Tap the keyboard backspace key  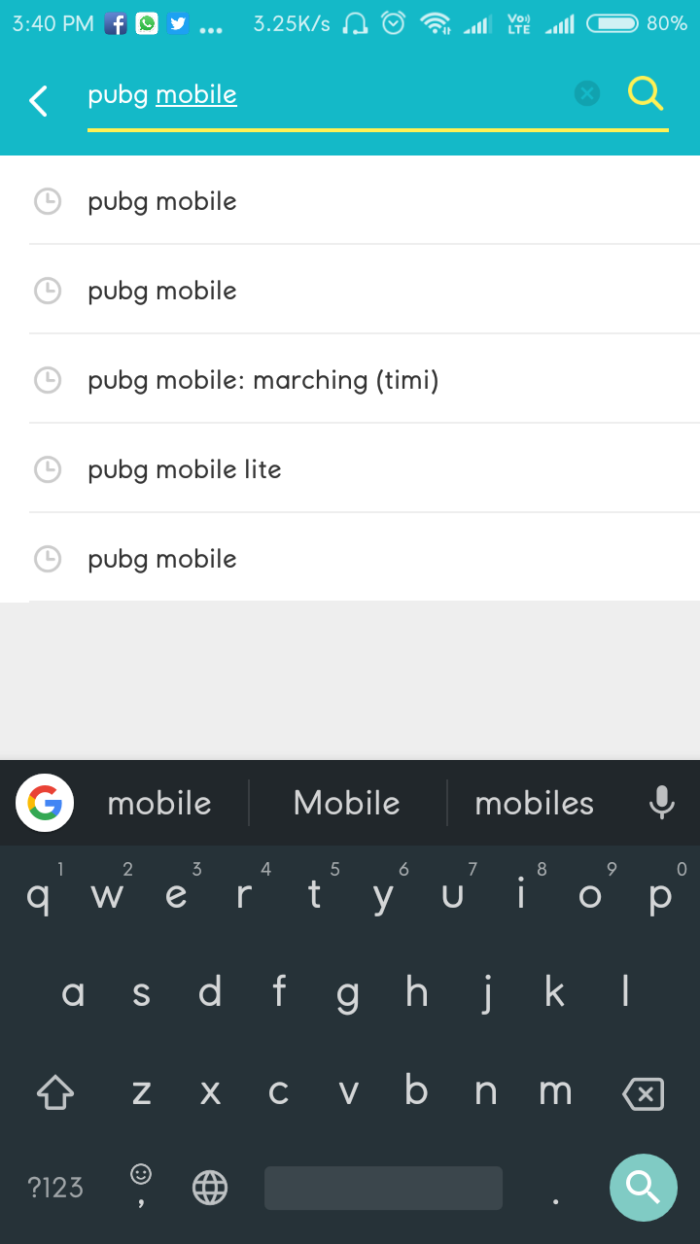coord(643,1093)
